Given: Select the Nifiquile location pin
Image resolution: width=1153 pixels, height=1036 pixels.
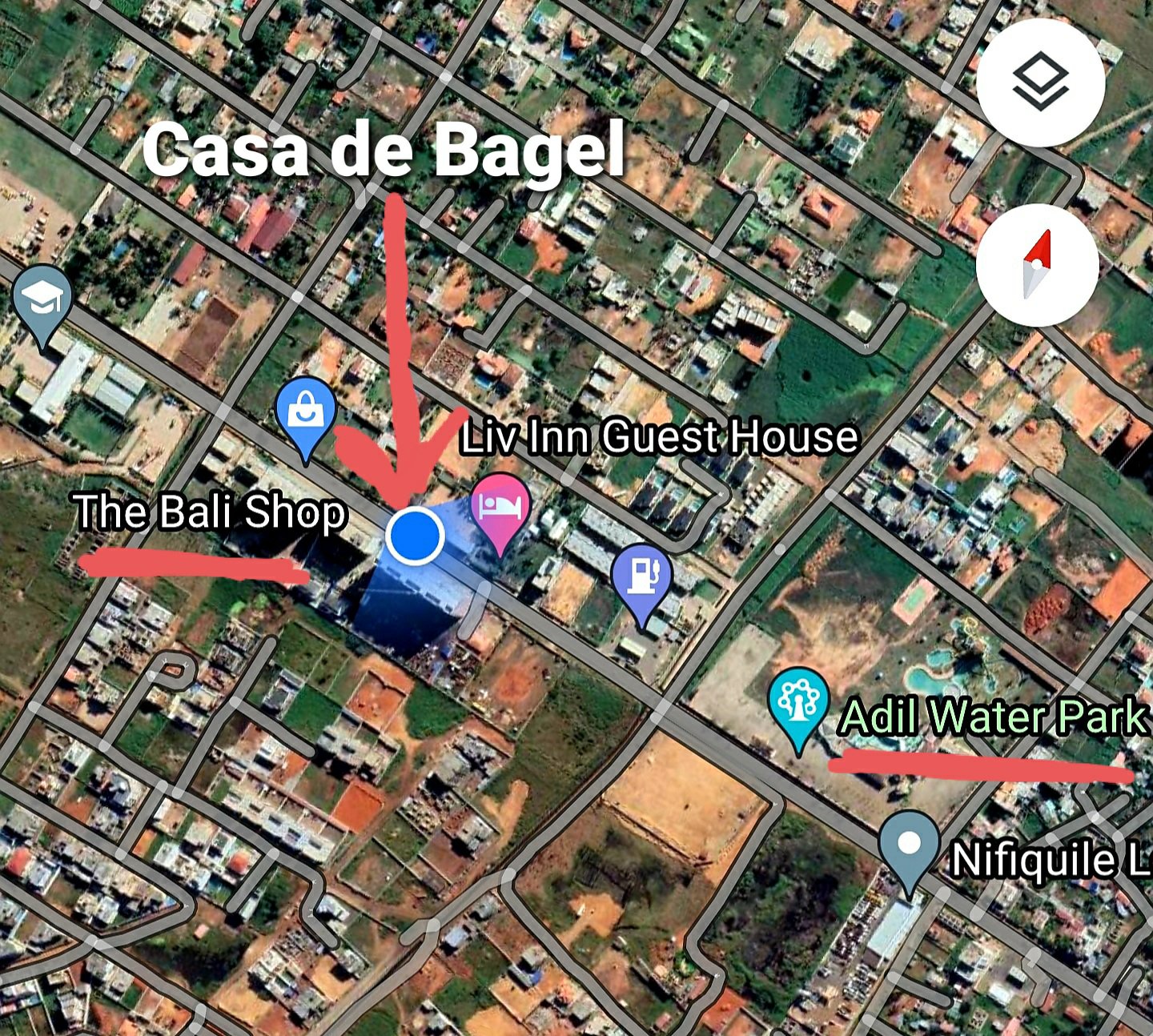Looking at the screenshot, I should point(908,845).
